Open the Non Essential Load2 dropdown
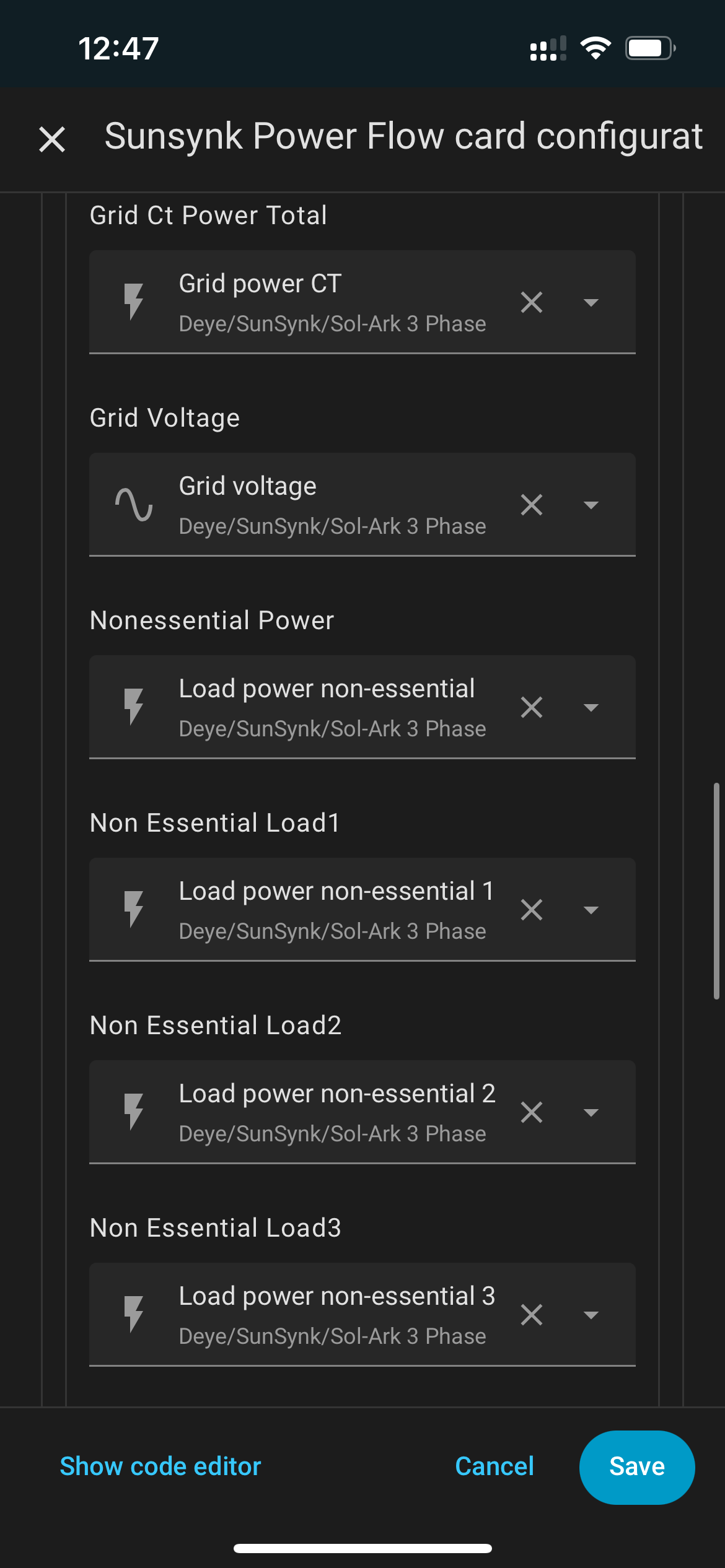 pyautogui.click(x=591, y=1112)
